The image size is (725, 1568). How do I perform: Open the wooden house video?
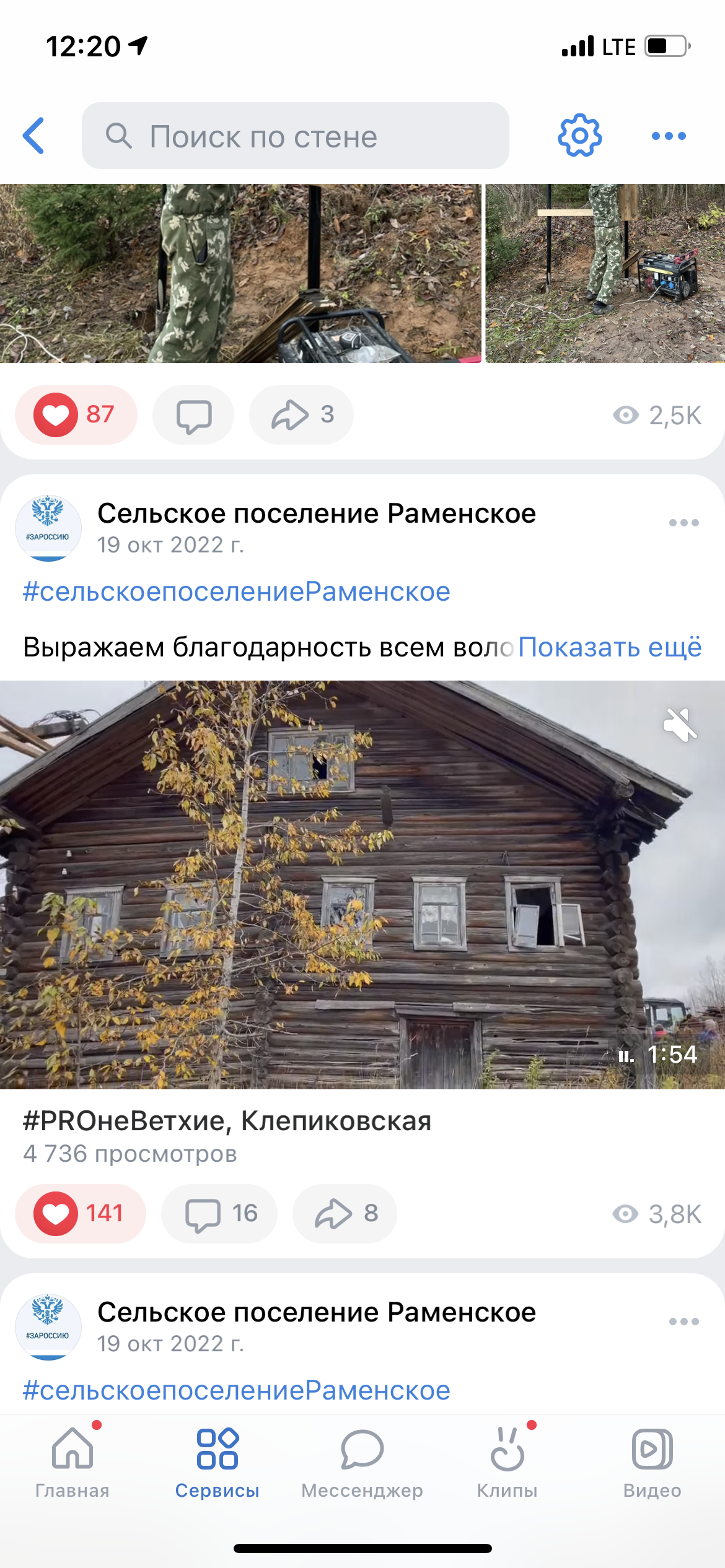click(x=362, y=884)
